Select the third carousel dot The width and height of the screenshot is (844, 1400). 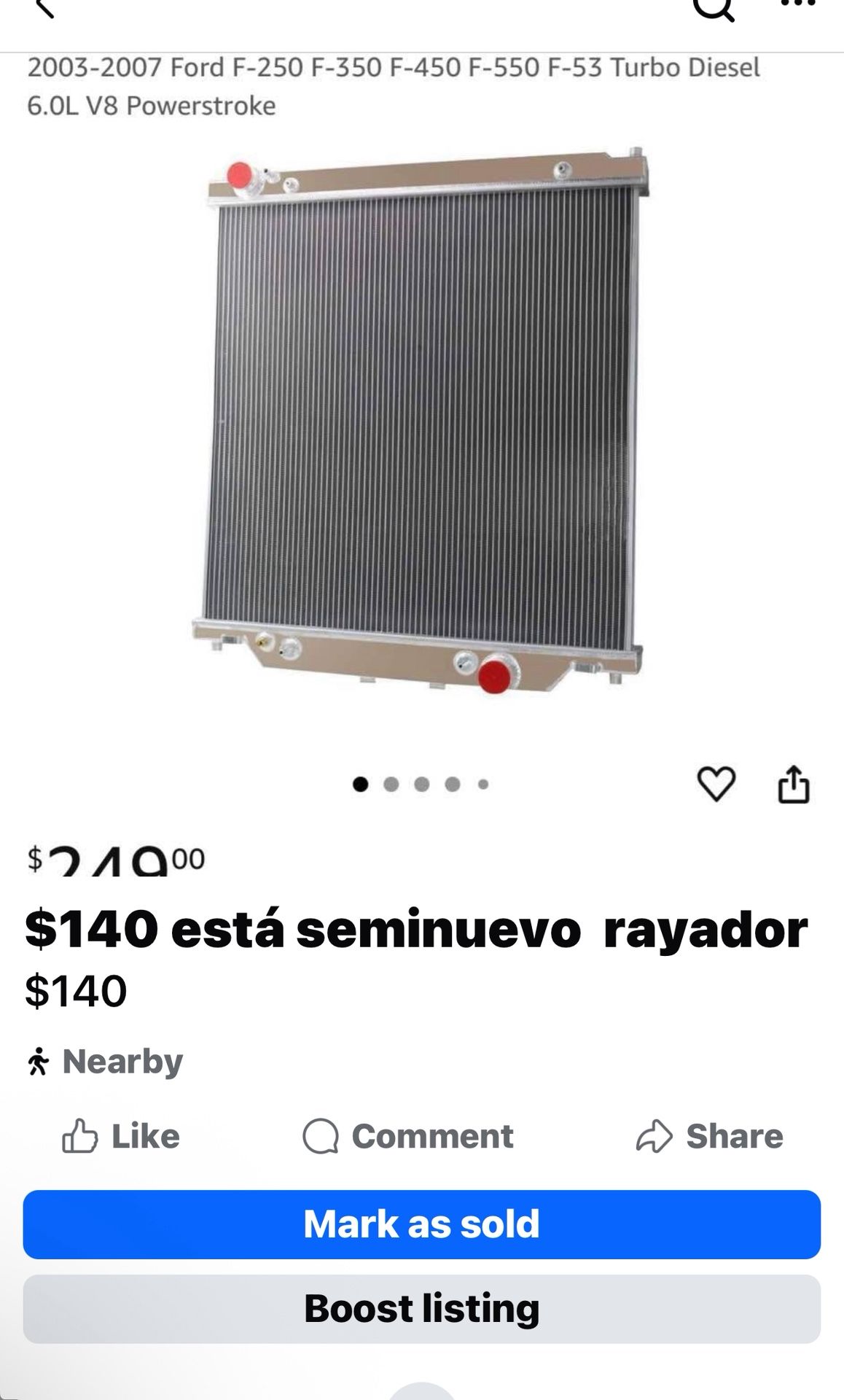point(420,783)
